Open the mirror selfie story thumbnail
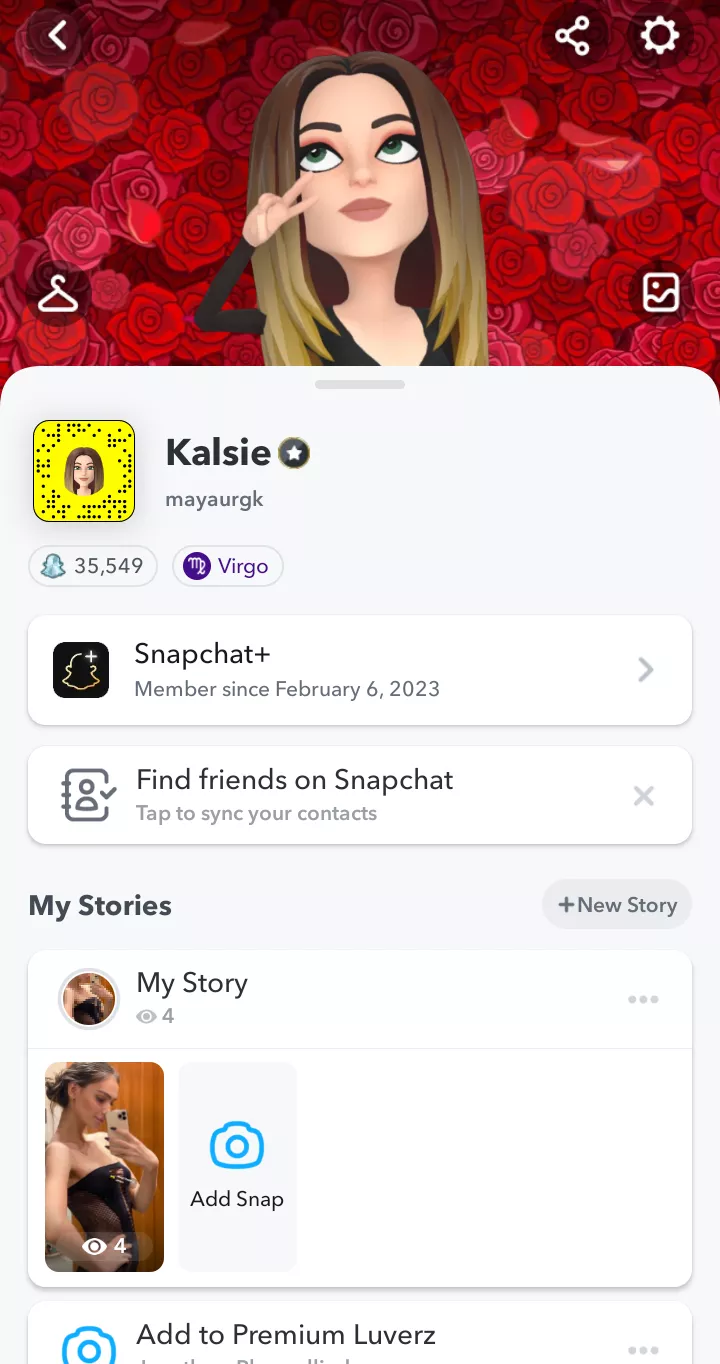The image size is (720, 1364). (x=104, y=1166)
